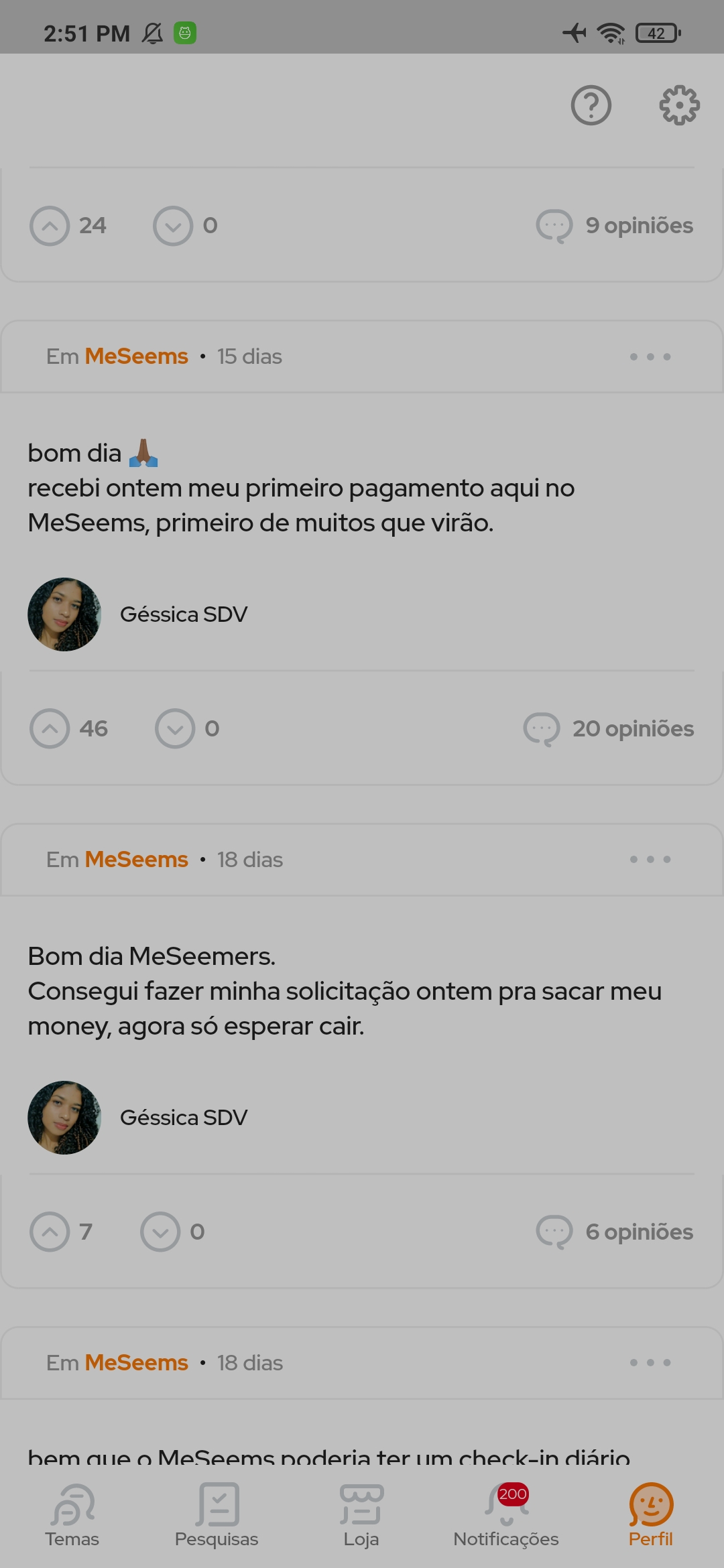Open the Pesquisas tab
Viewport: 724px width, 1568px height.
coord(217,1511)
